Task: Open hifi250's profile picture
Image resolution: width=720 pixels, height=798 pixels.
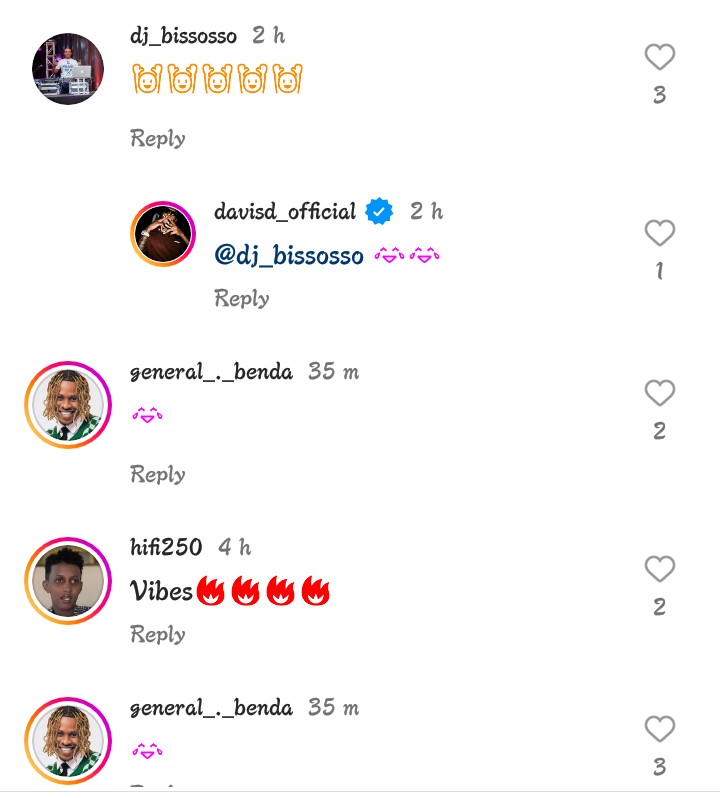Action: (x=68, y=581)
